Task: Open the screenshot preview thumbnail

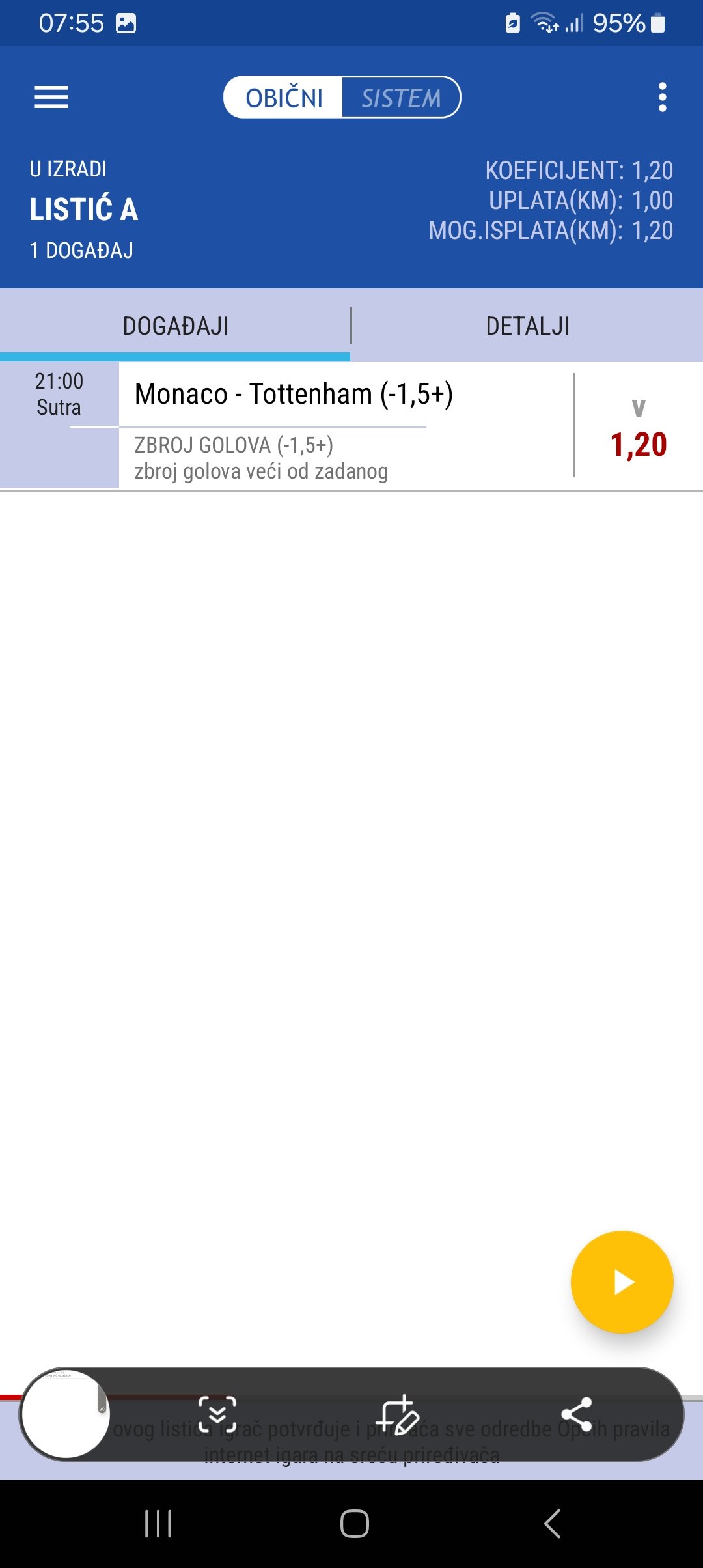Action: [65, 1414]
